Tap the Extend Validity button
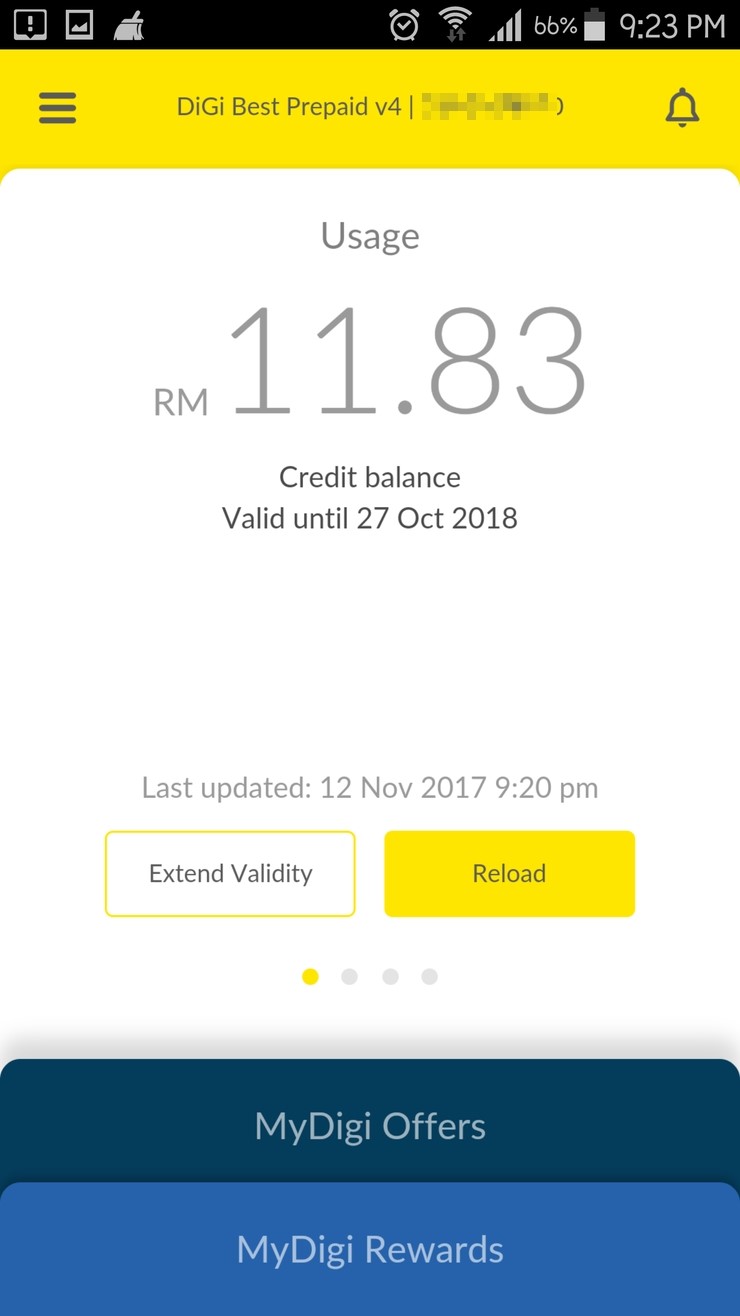The height and width of the screenshot is (1316, 740). click(230, 874)
